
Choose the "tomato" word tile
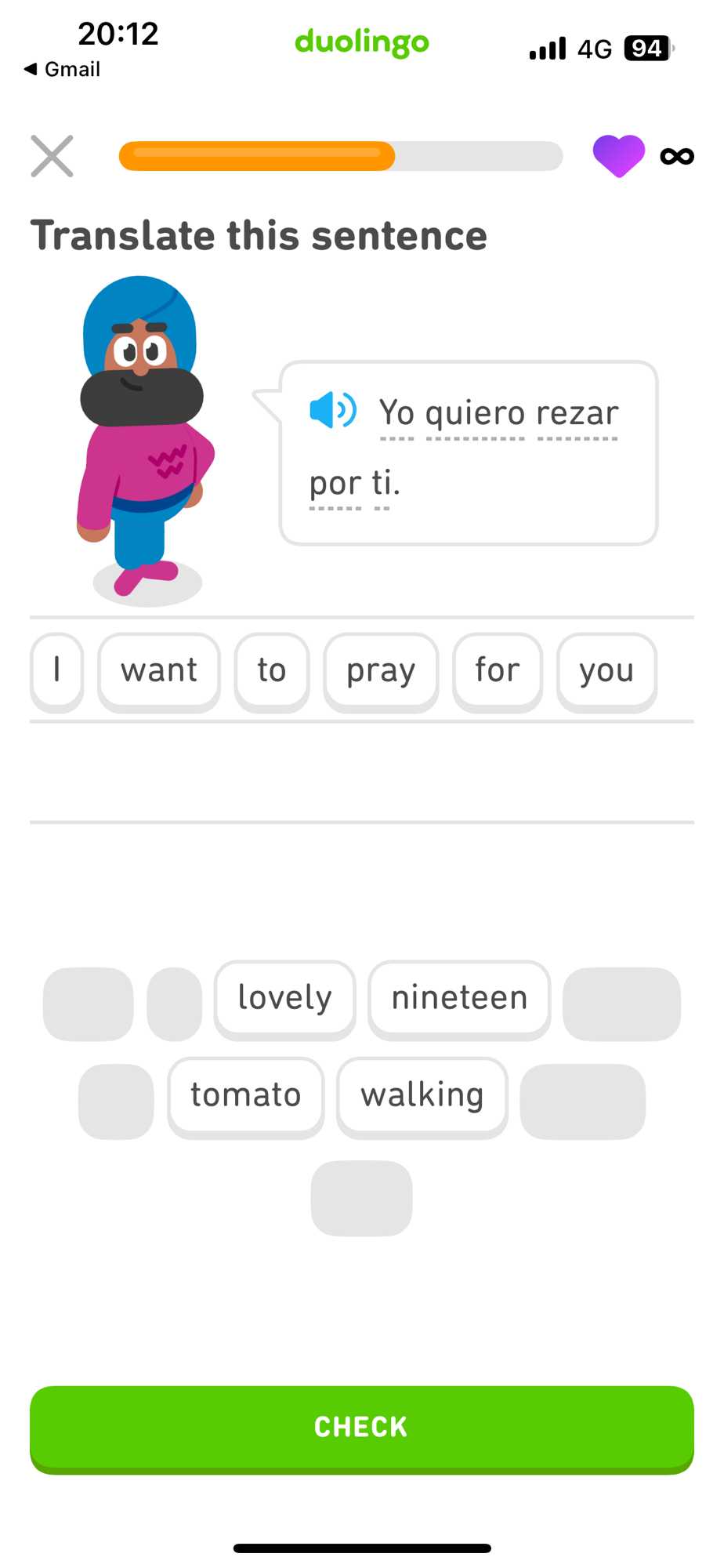click(x=246, y=1096)
